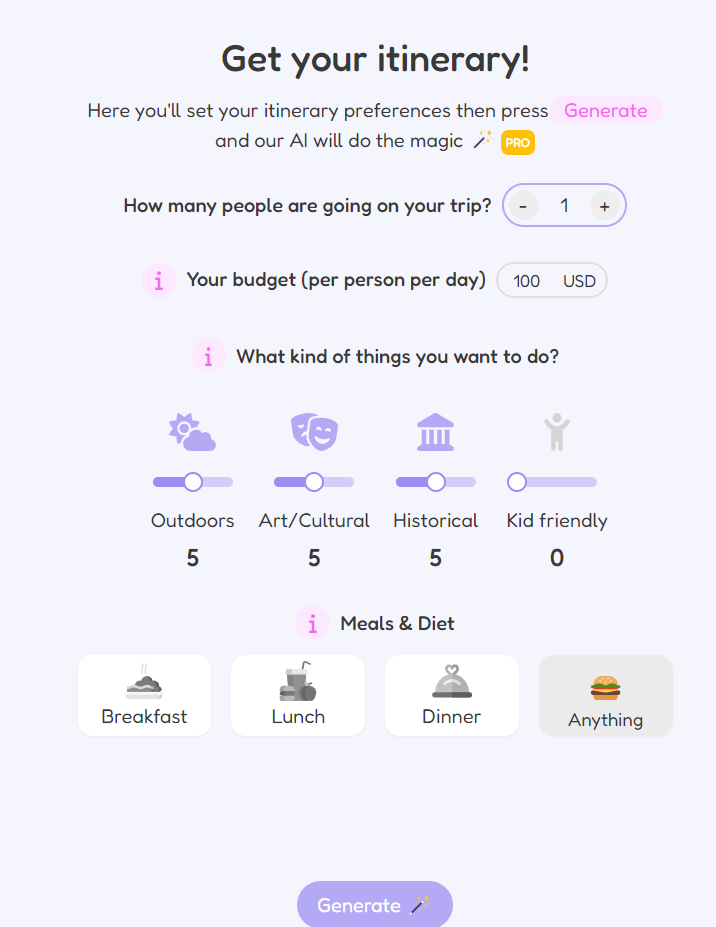Select the Breakfast meal option
Viewport: 716px width, 927px height.
click(x=144, y=696)
